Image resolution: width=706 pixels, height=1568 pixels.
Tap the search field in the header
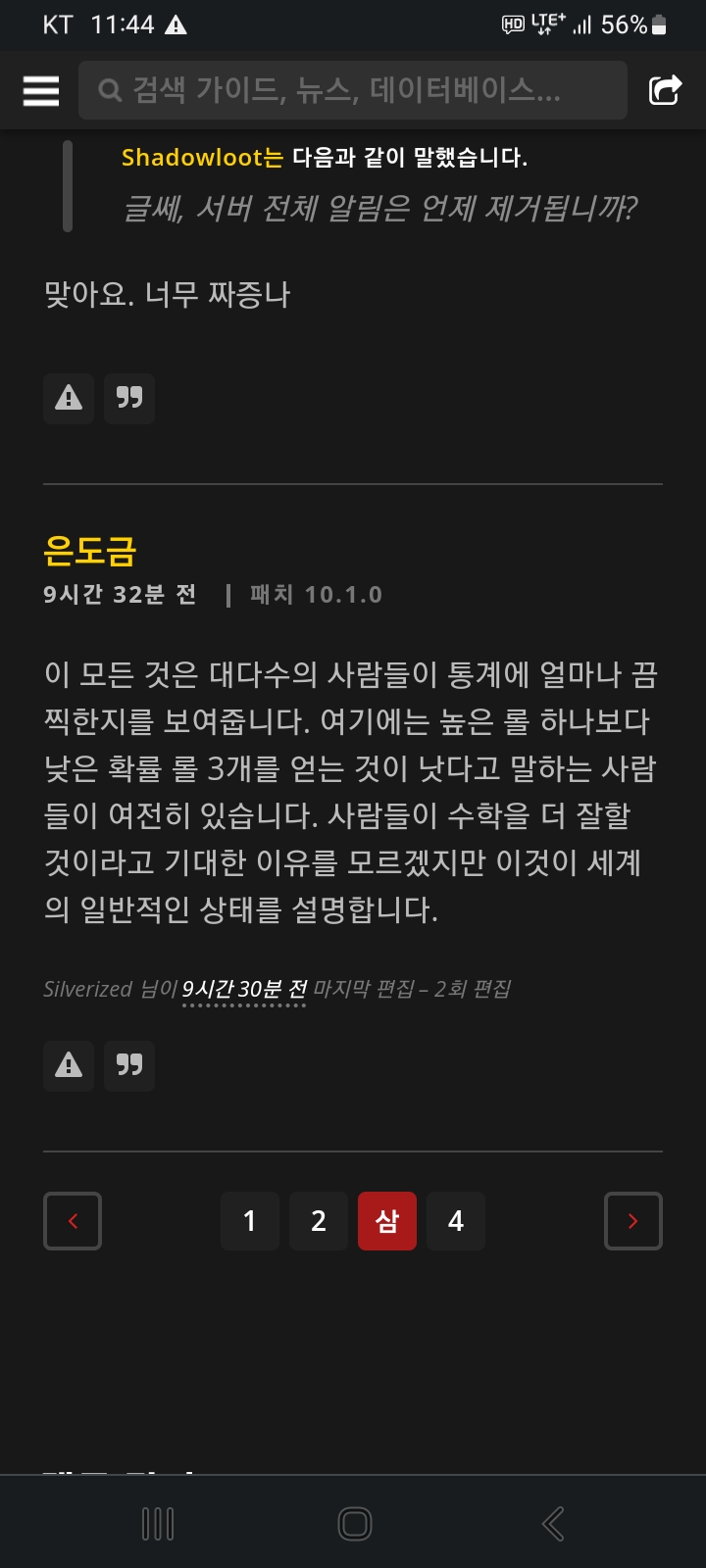[x=352, y=90]
